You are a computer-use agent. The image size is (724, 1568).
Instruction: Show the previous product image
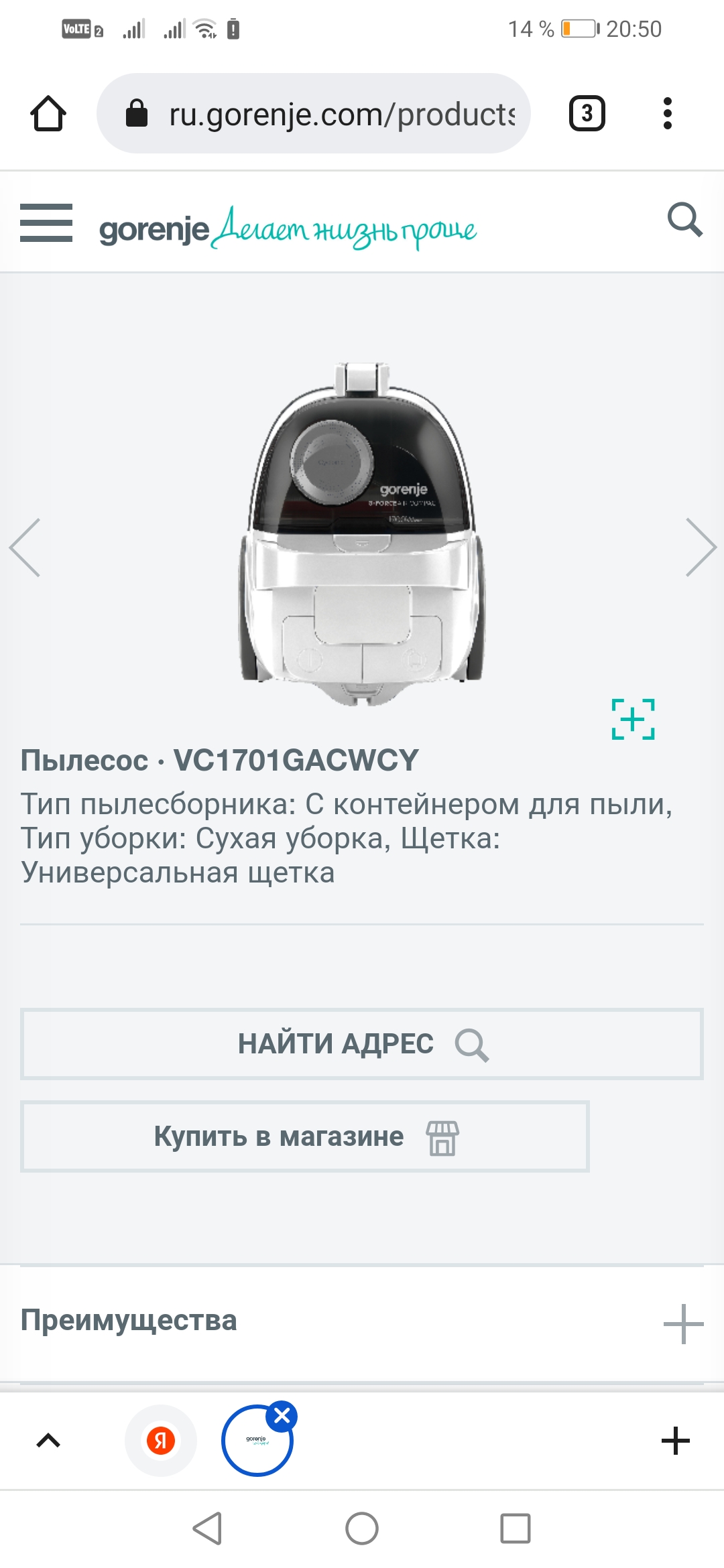tap(25, 547)
